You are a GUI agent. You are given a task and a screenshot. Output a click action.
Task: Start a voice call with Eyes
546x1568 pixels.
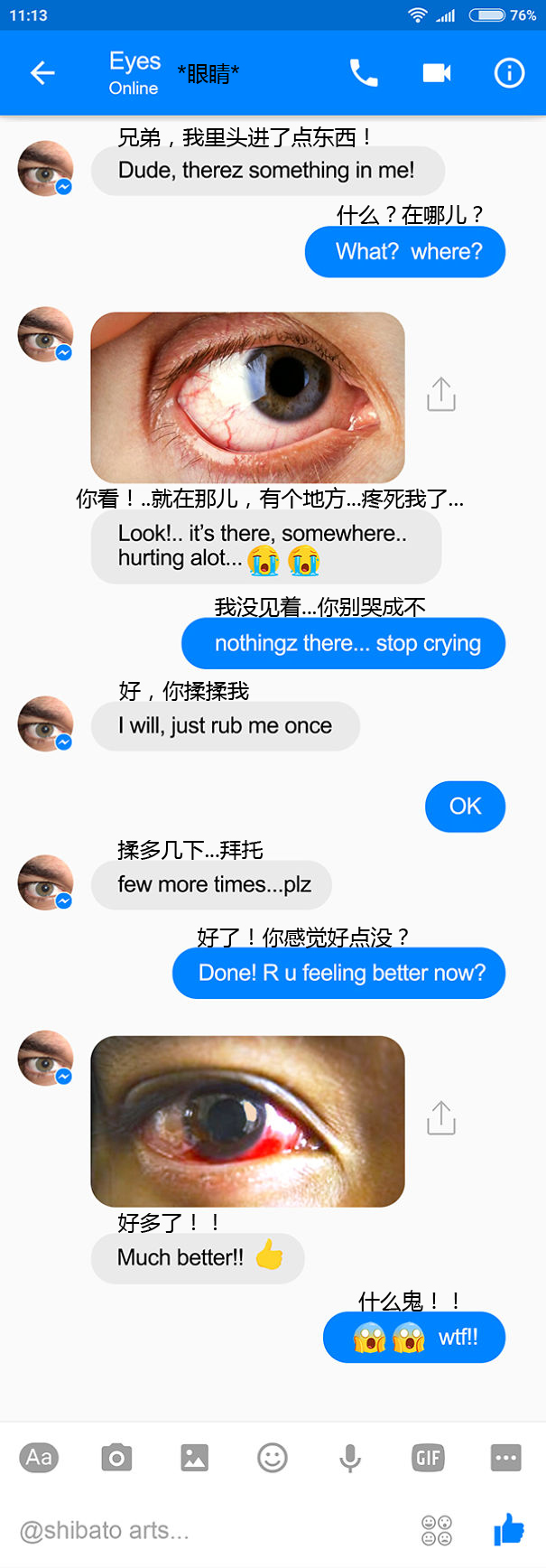click(x=364, y=73)
